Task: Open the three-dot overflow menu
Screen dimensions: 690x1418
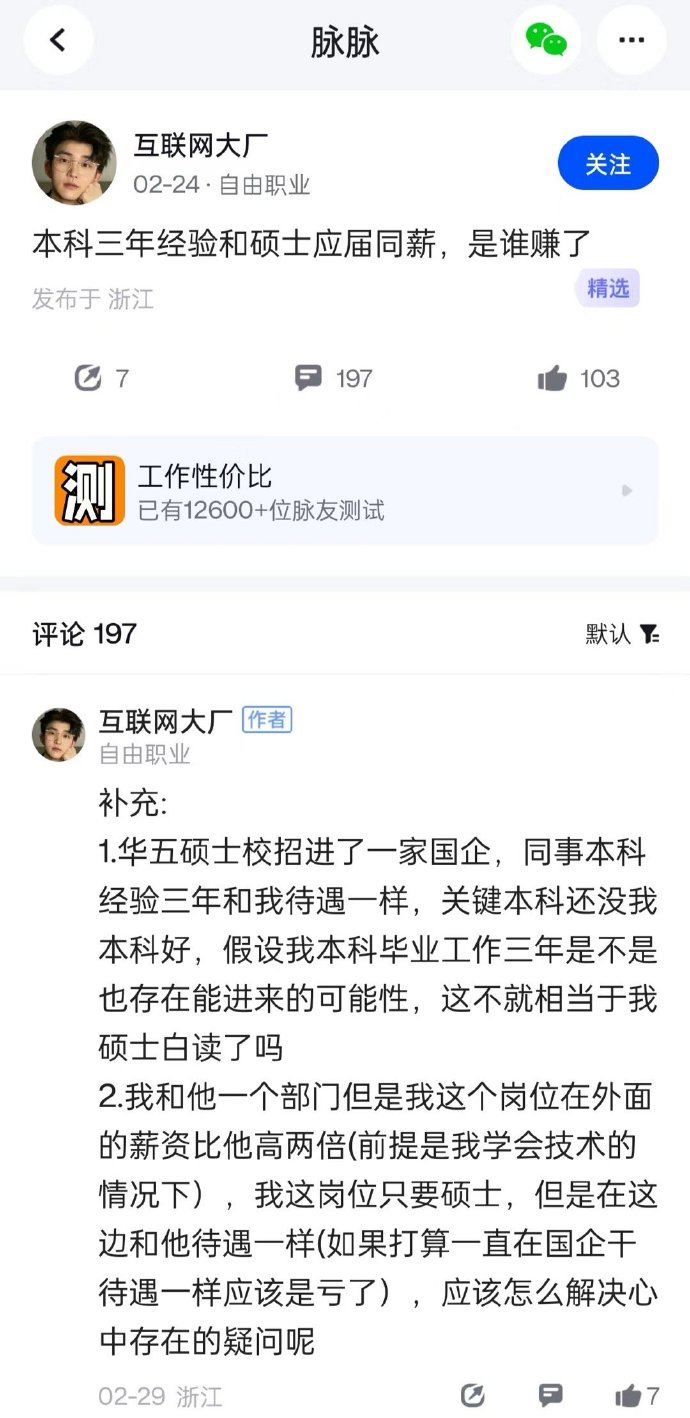Action: (631, 40)
